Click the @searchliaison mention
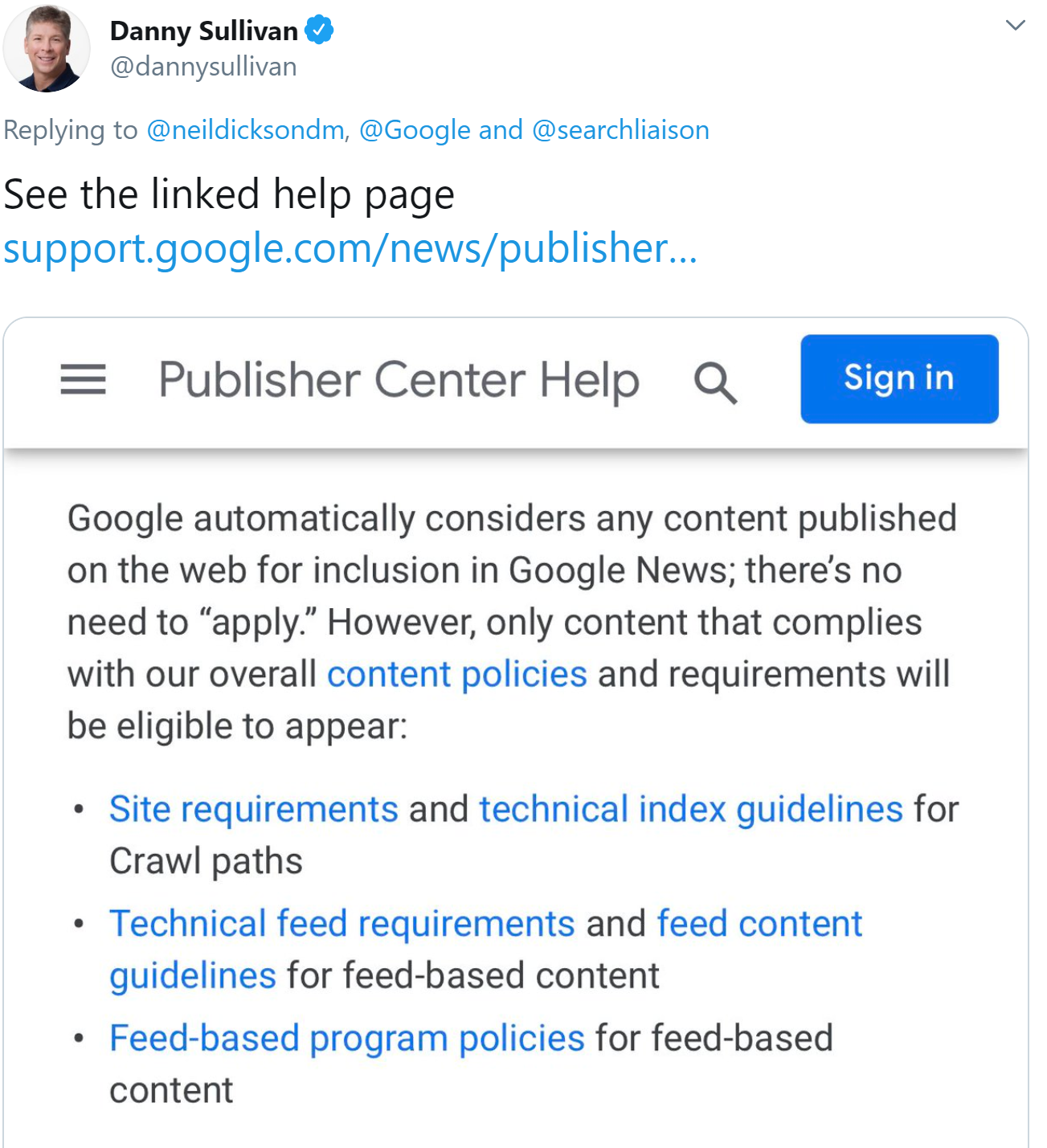 (620, 129)
